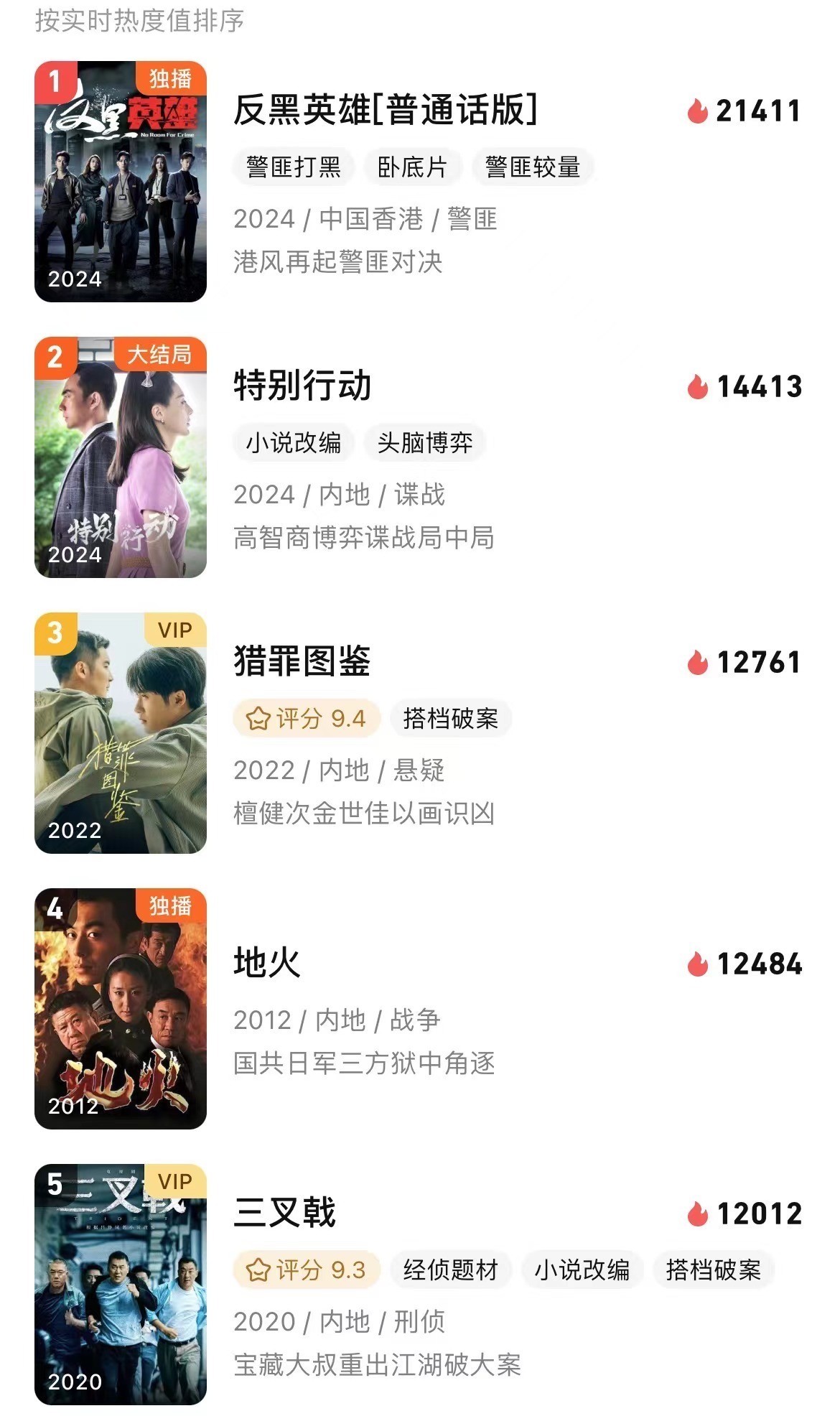
Task: Tap the 小说改编 tag under 三叉戟
Action: click(582, 1270)
